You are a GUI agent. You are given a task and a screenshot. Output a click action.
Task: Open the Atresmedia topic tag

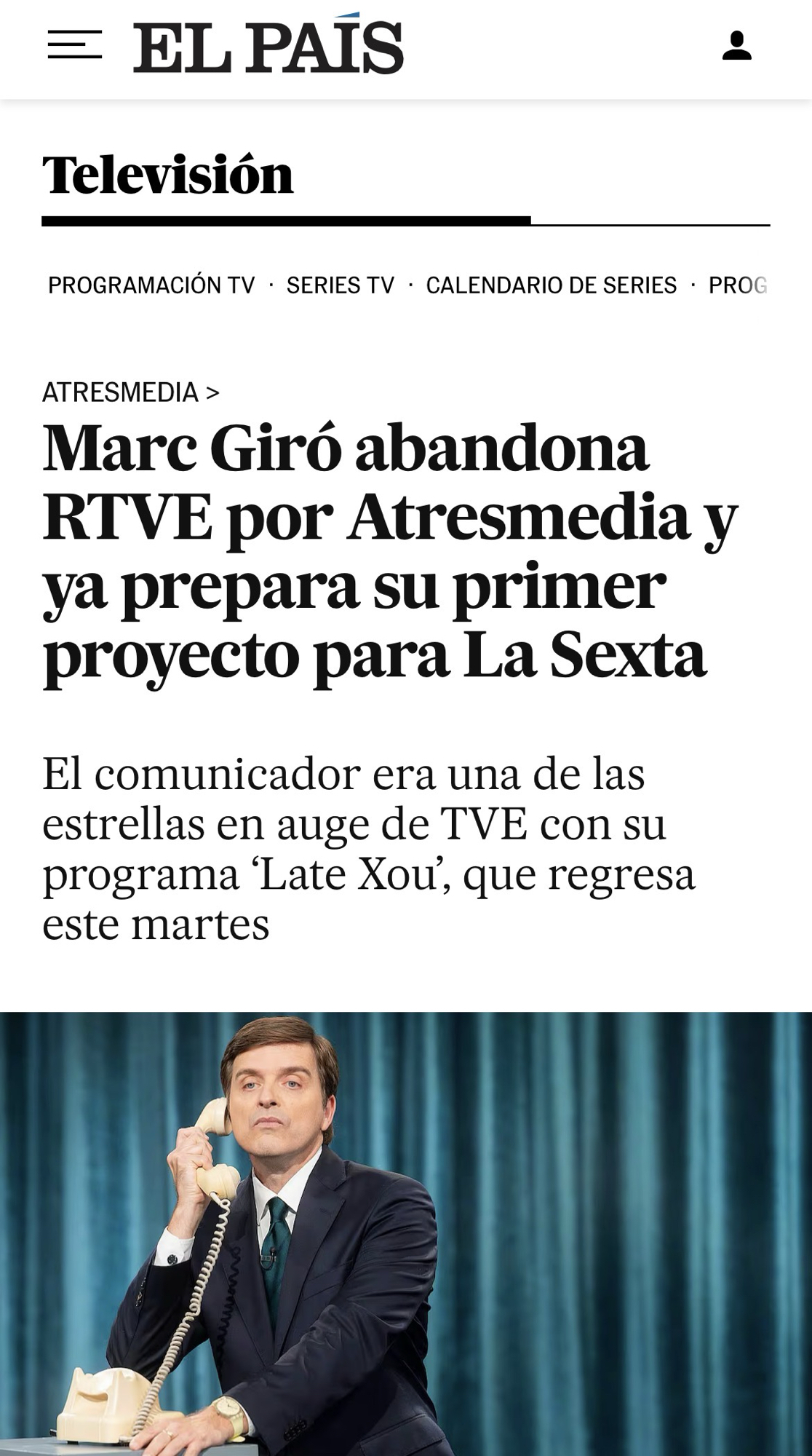click(130, 392)
